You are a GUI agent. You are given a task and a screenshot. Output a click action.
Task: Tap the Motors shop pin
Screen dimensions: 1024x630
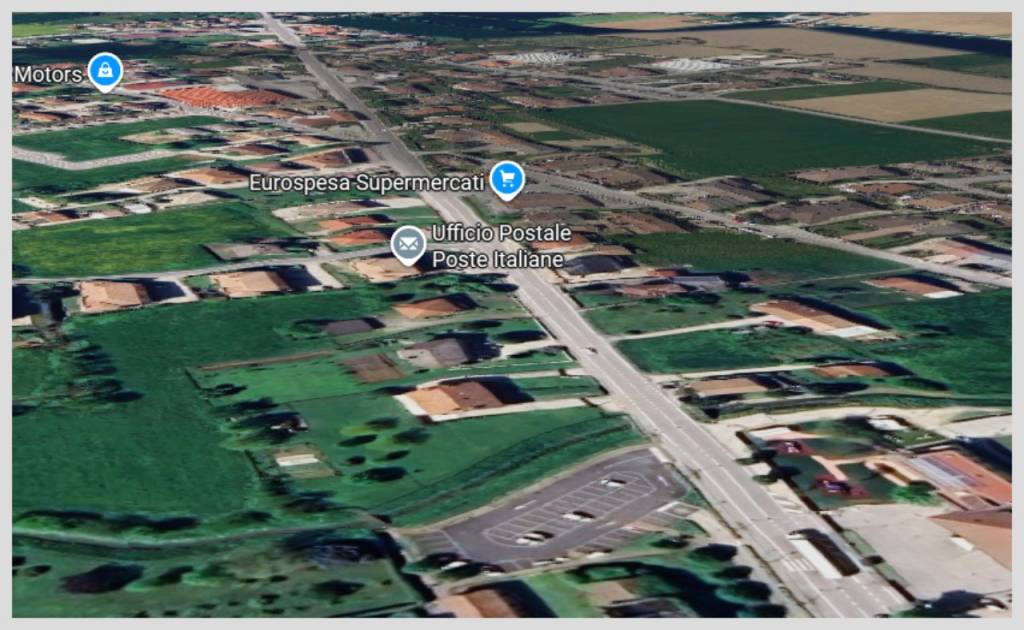pos(105,71)
